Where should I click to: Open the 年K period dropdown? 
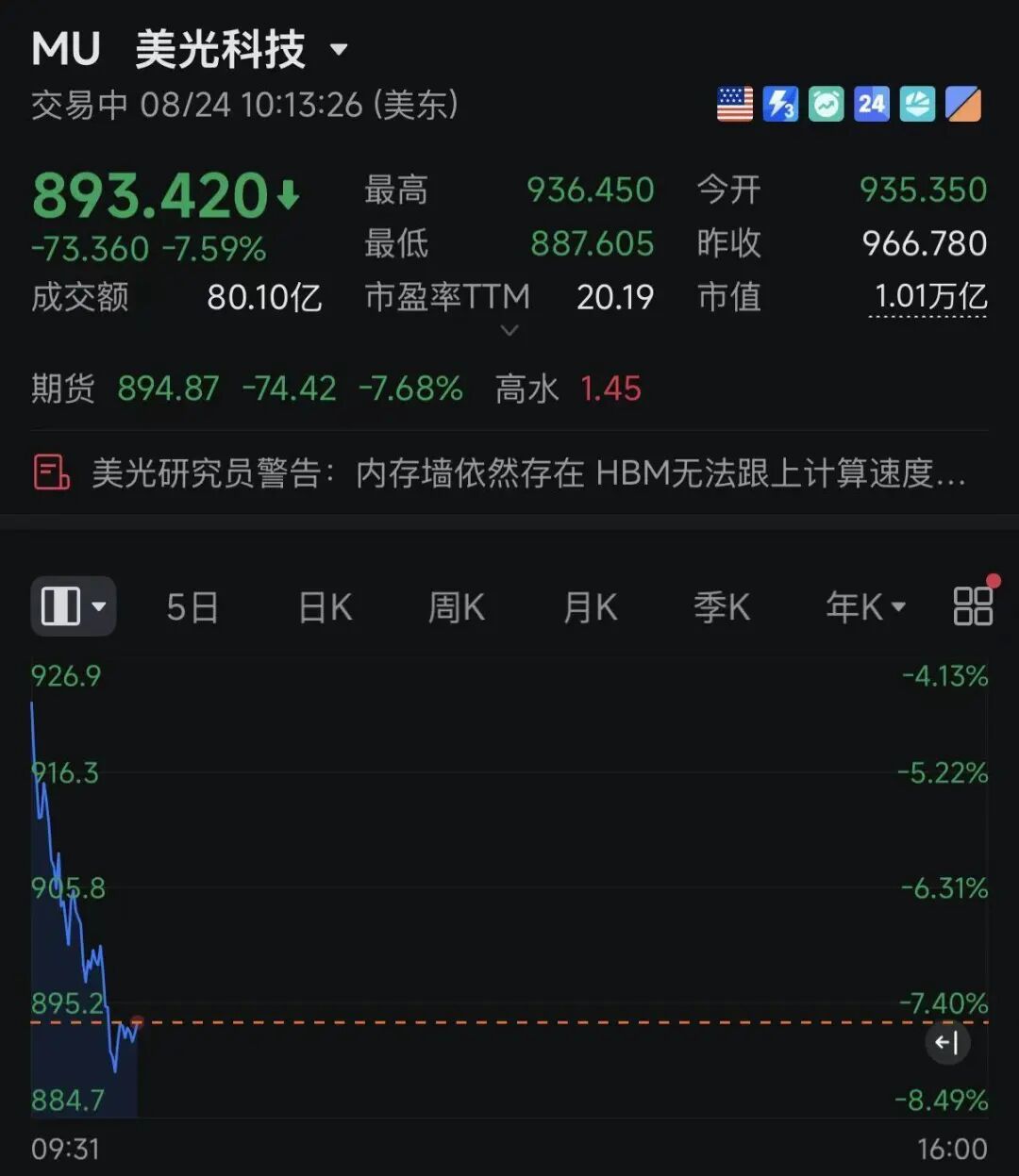(865, 607)
